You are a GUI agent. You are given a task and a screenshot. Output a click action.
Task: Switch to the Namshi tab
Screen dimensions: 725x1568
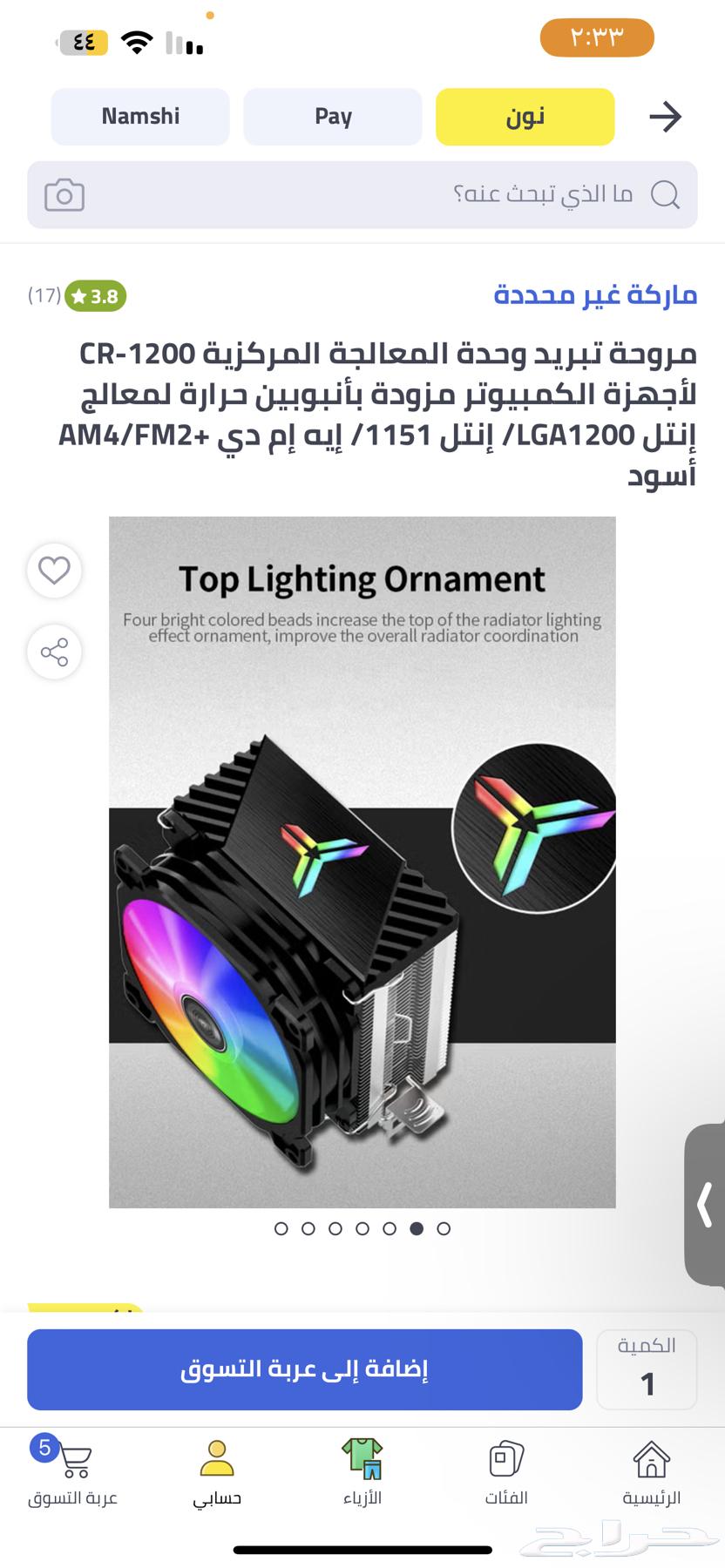pos(140,117)
